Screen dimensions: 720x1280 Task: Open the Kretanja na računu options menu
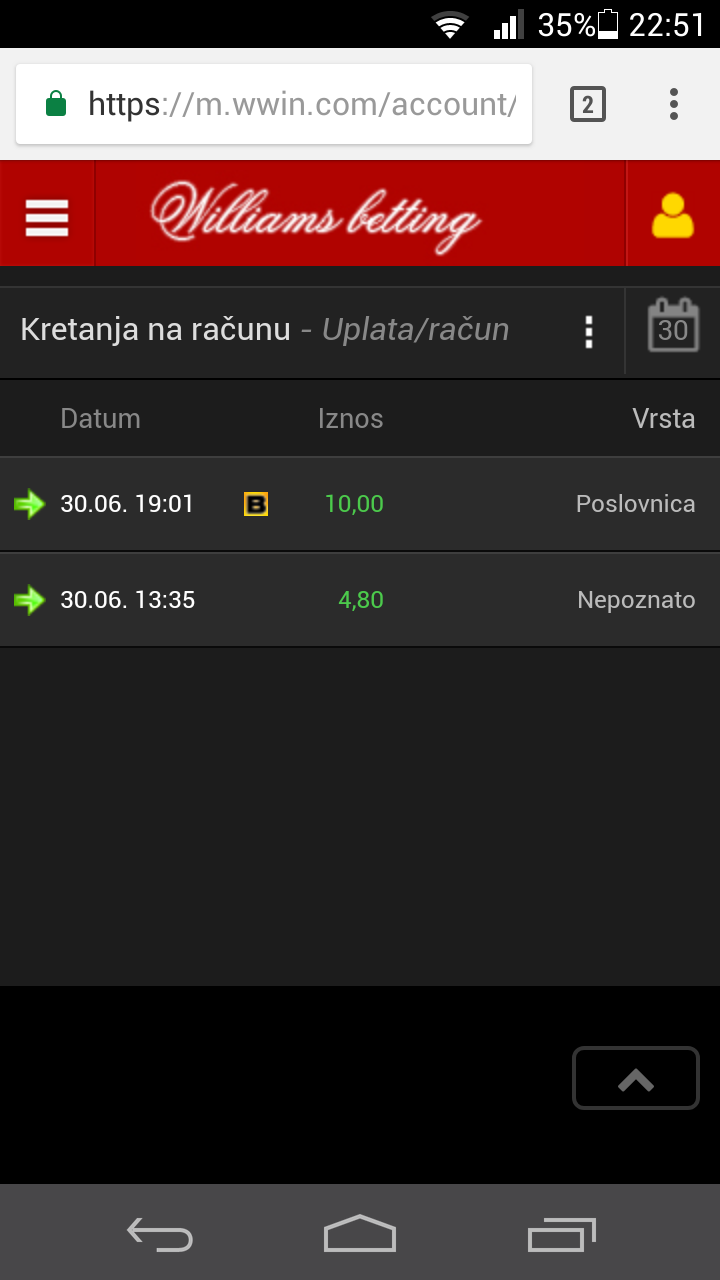pyautogui.click(x=589, y=331)
